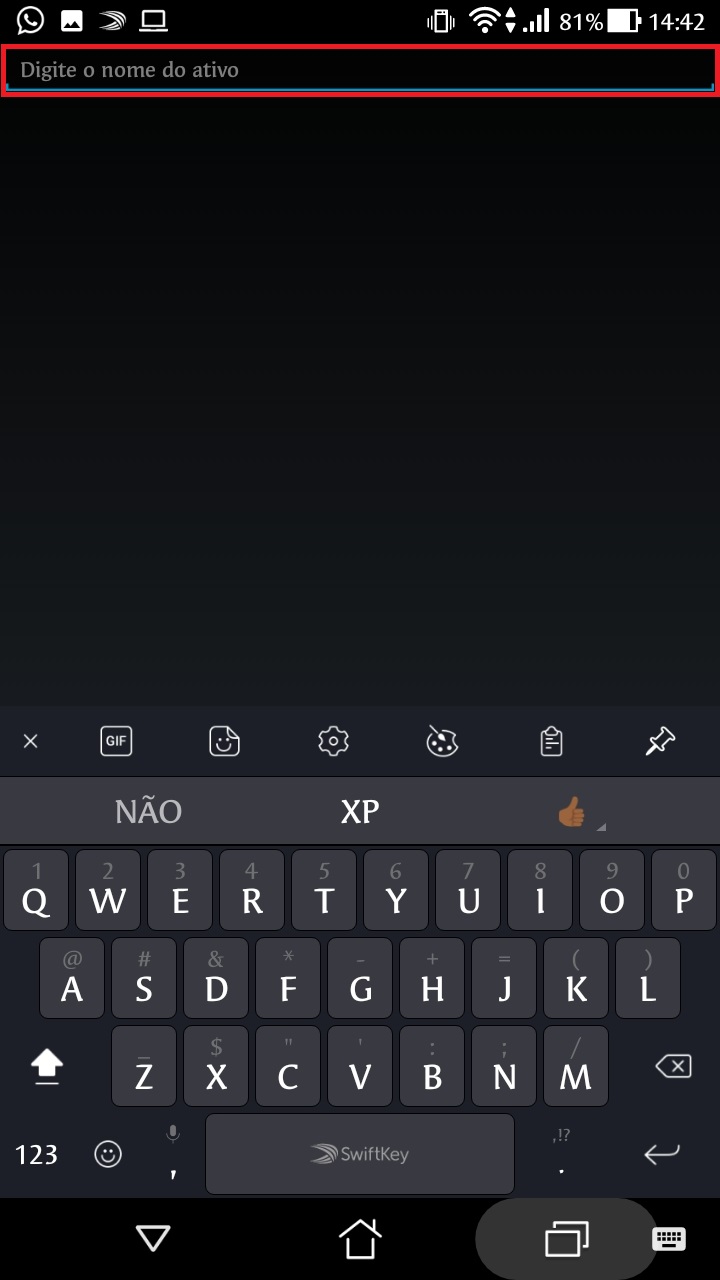The height and width of the screenshot is (1280, 720).
Task: Go to the home screen
Action: click(360, 1240)
